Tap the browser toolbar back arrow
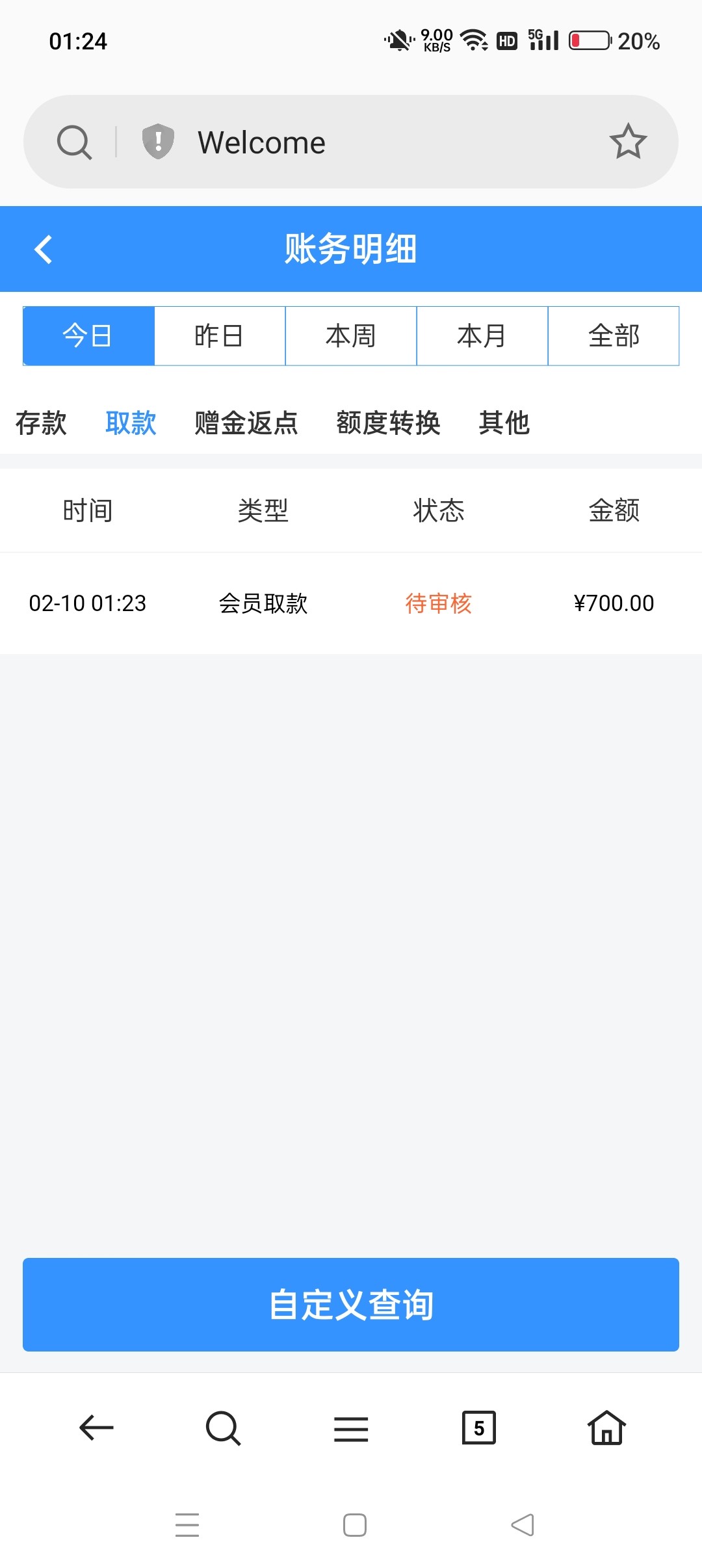The width and height of the screenshot is (702, 1568). [96, 1428]
